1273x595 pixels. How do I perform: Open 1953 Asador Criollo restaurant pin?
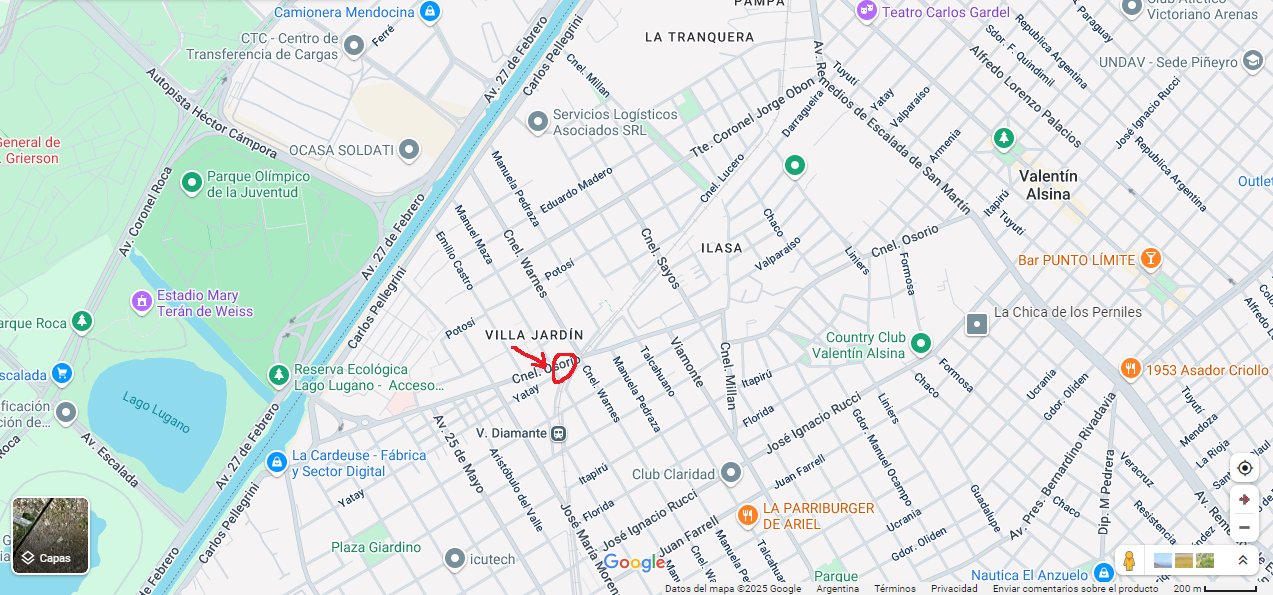(1131, 369)
